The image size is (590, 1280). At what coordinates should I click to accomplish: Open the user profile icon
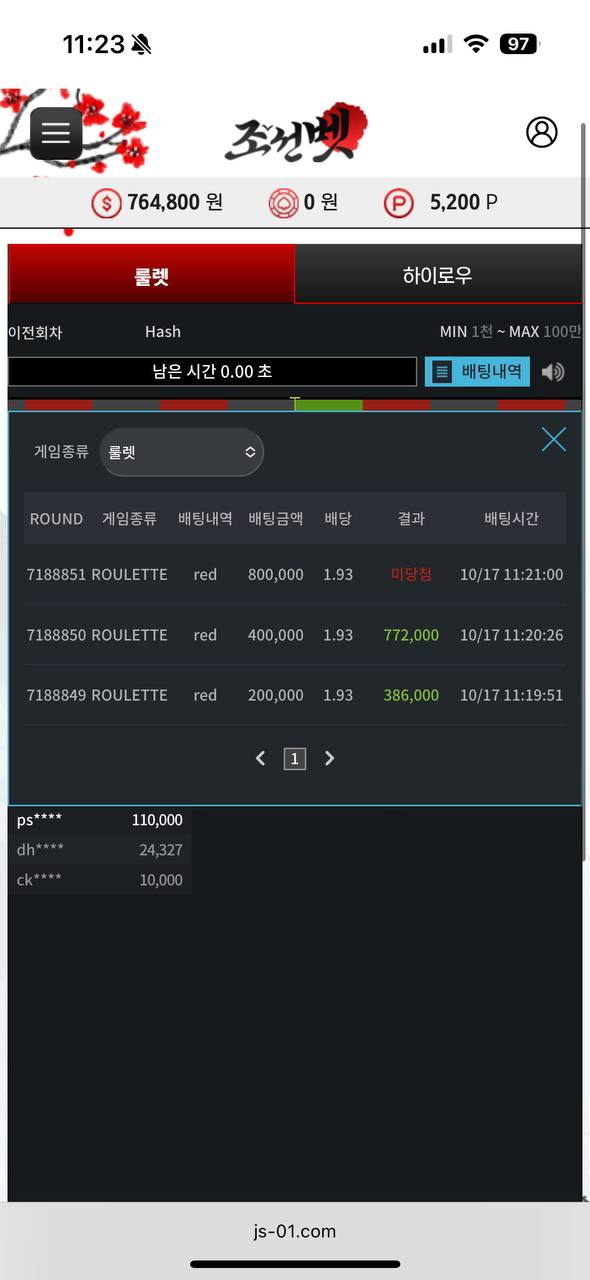542,132
